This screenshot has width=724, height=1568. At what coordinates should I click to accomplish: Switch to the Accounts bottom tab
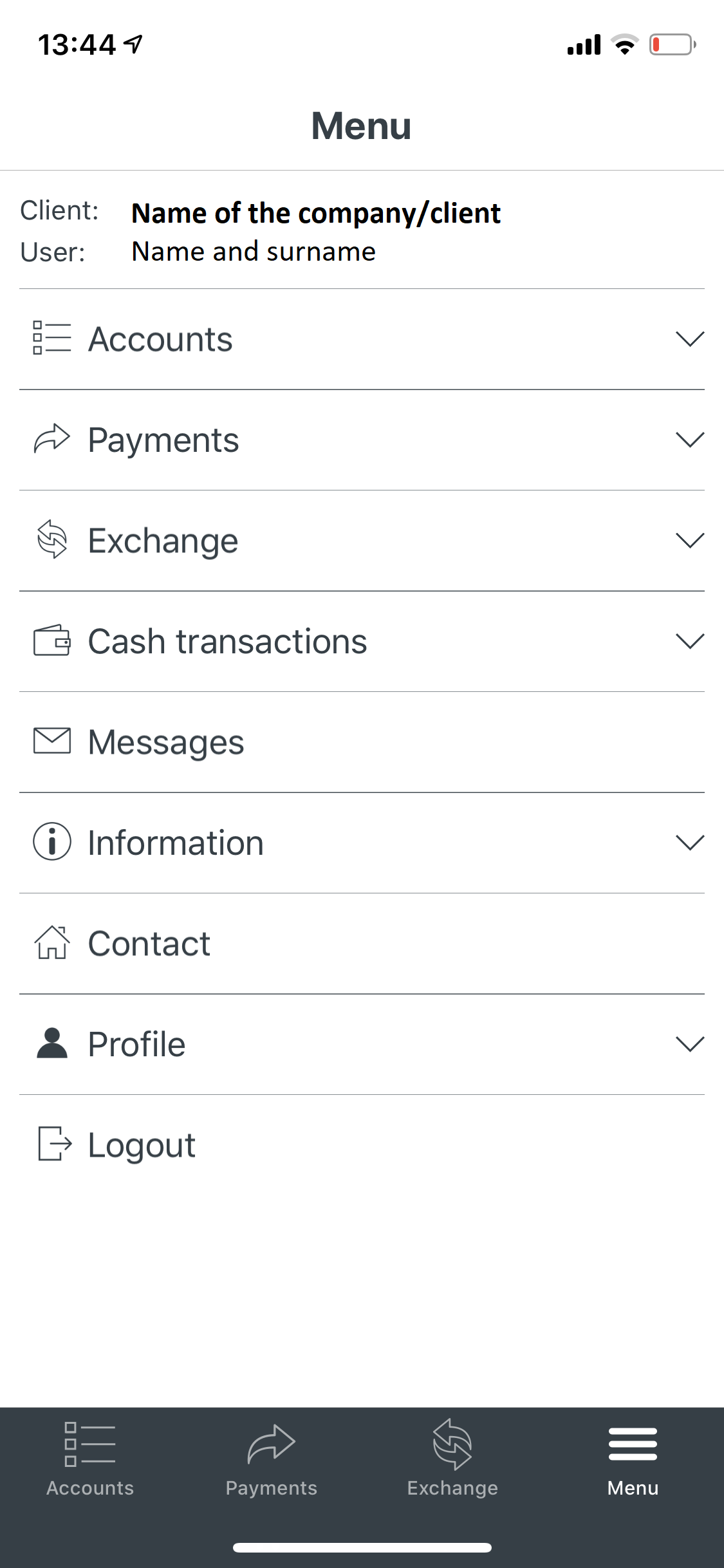pyautogui.click(x=90, y=1460)
